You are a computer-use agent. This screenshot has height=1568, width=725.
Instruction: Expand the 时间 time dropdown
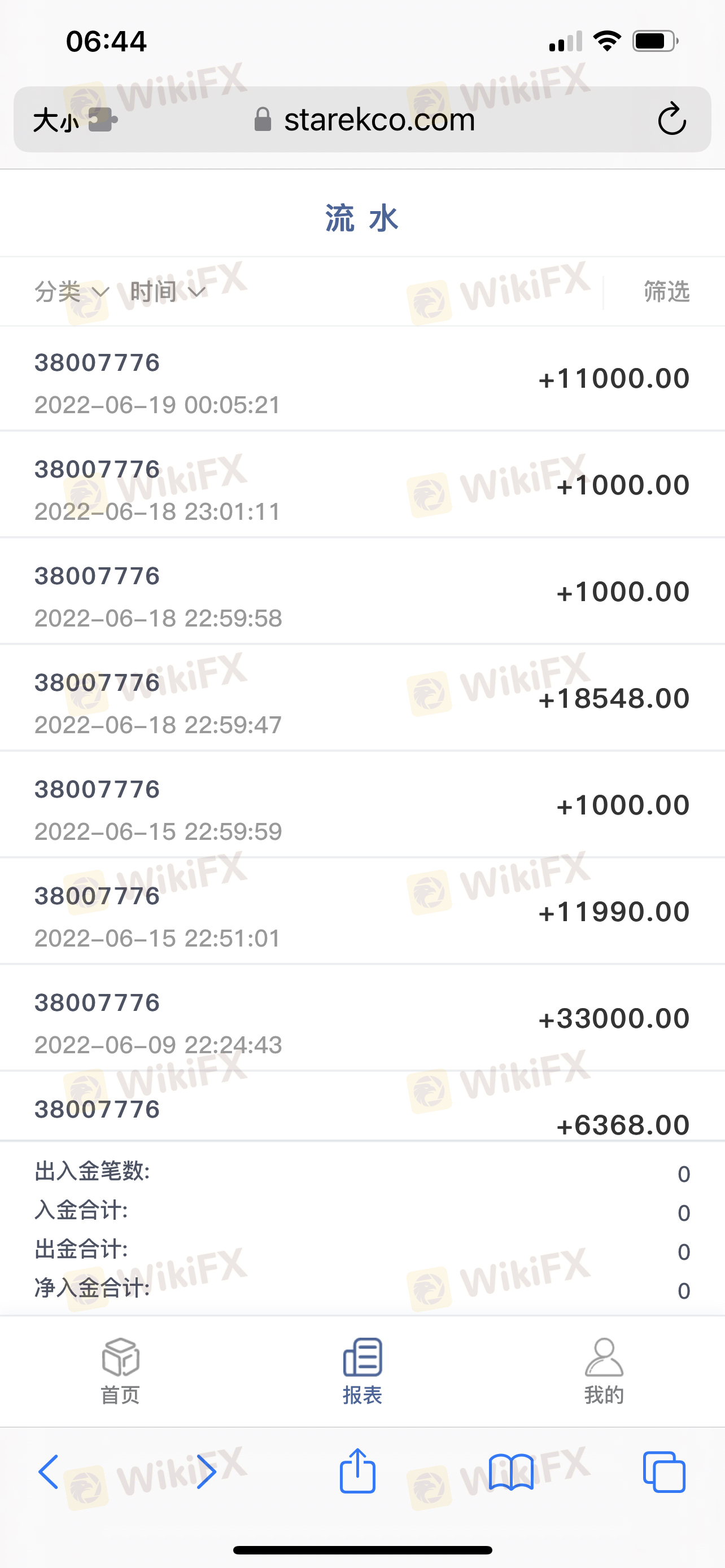(x=168, y=292)
